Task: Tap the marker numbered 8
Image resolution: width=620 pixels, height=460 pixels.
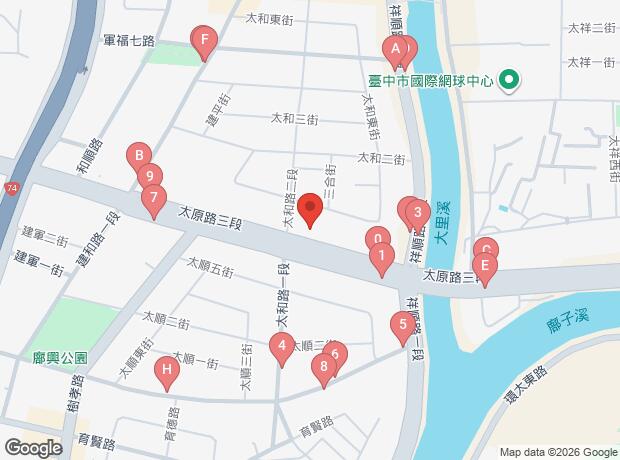Action: pos(323,366)
